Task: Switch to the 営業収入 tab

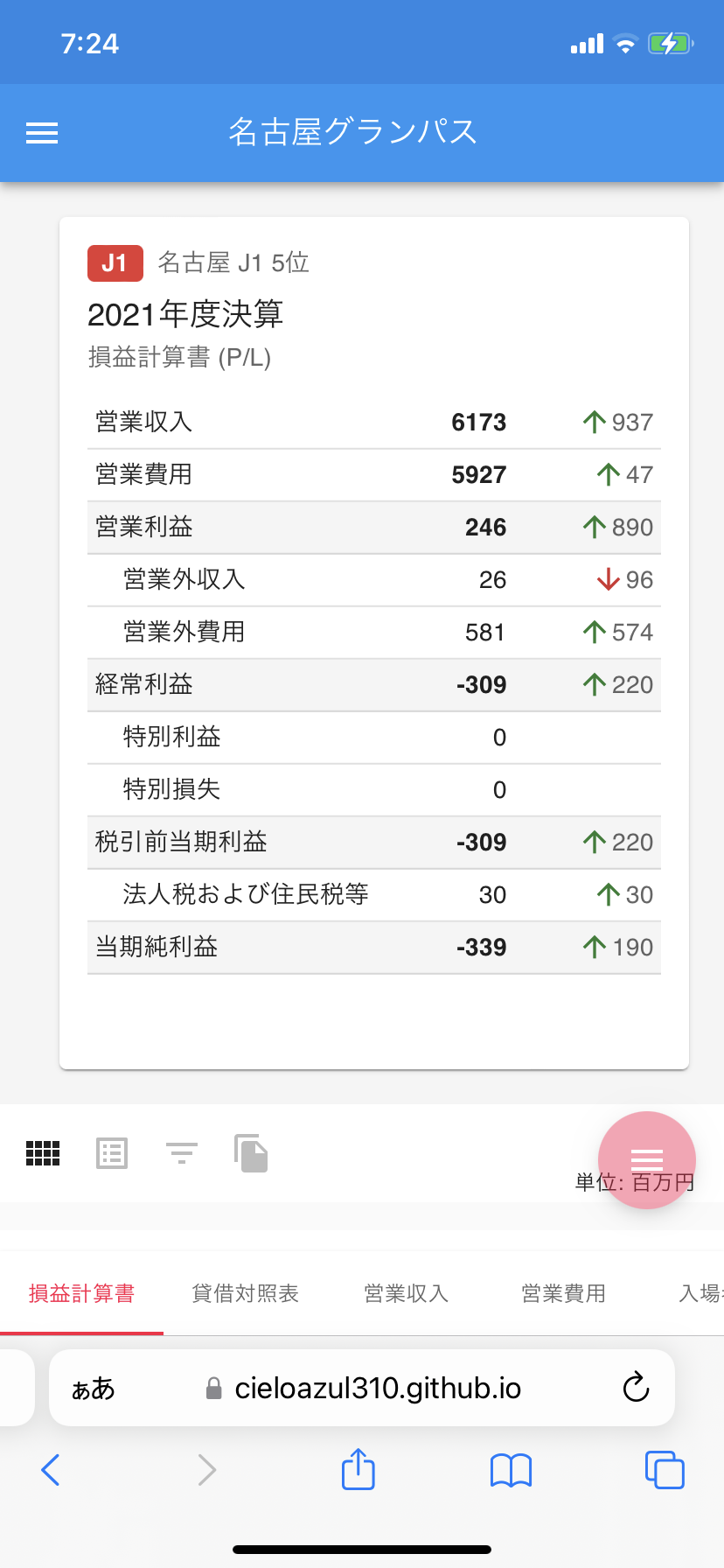Action: [x=407, y=1293]
